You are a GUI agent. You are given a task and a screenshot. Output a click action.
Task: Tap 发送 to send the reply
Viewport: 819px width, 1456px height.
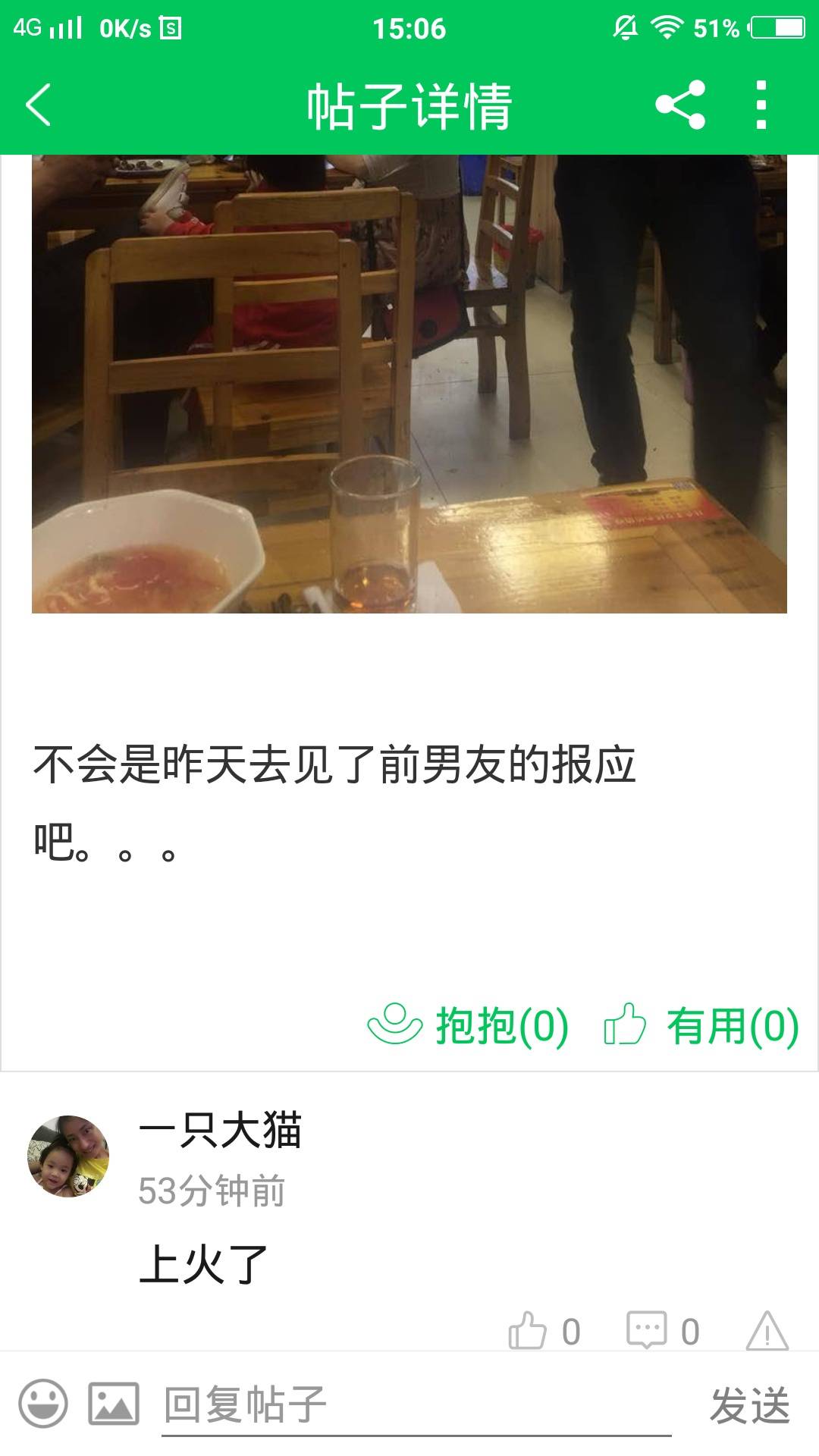[749, 1405]
